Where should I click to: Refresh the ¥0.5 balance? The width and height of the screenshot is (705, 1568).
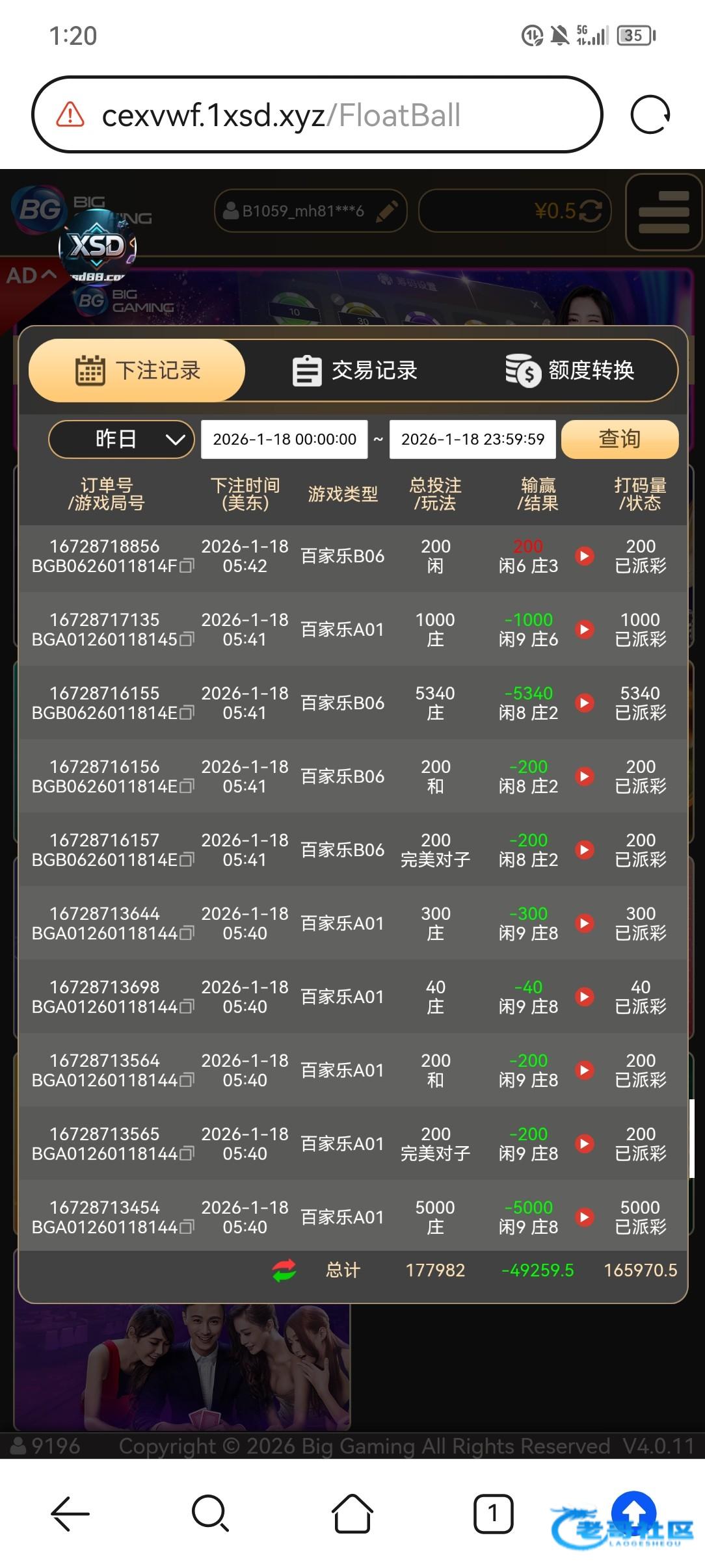tap(591, 211)
